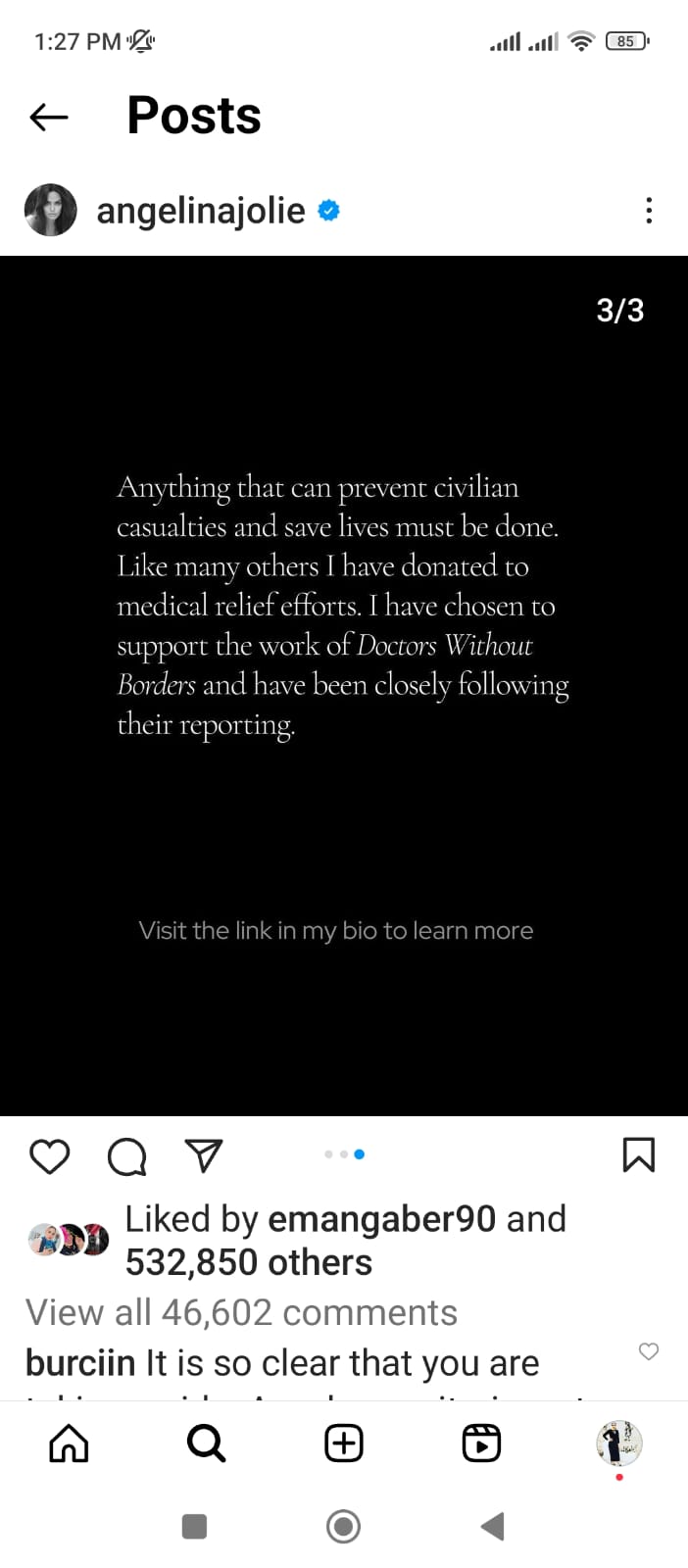Open the comment bubble under the post
The height and width of the screenshot is (1568, 688).
tap(126, 1156)
